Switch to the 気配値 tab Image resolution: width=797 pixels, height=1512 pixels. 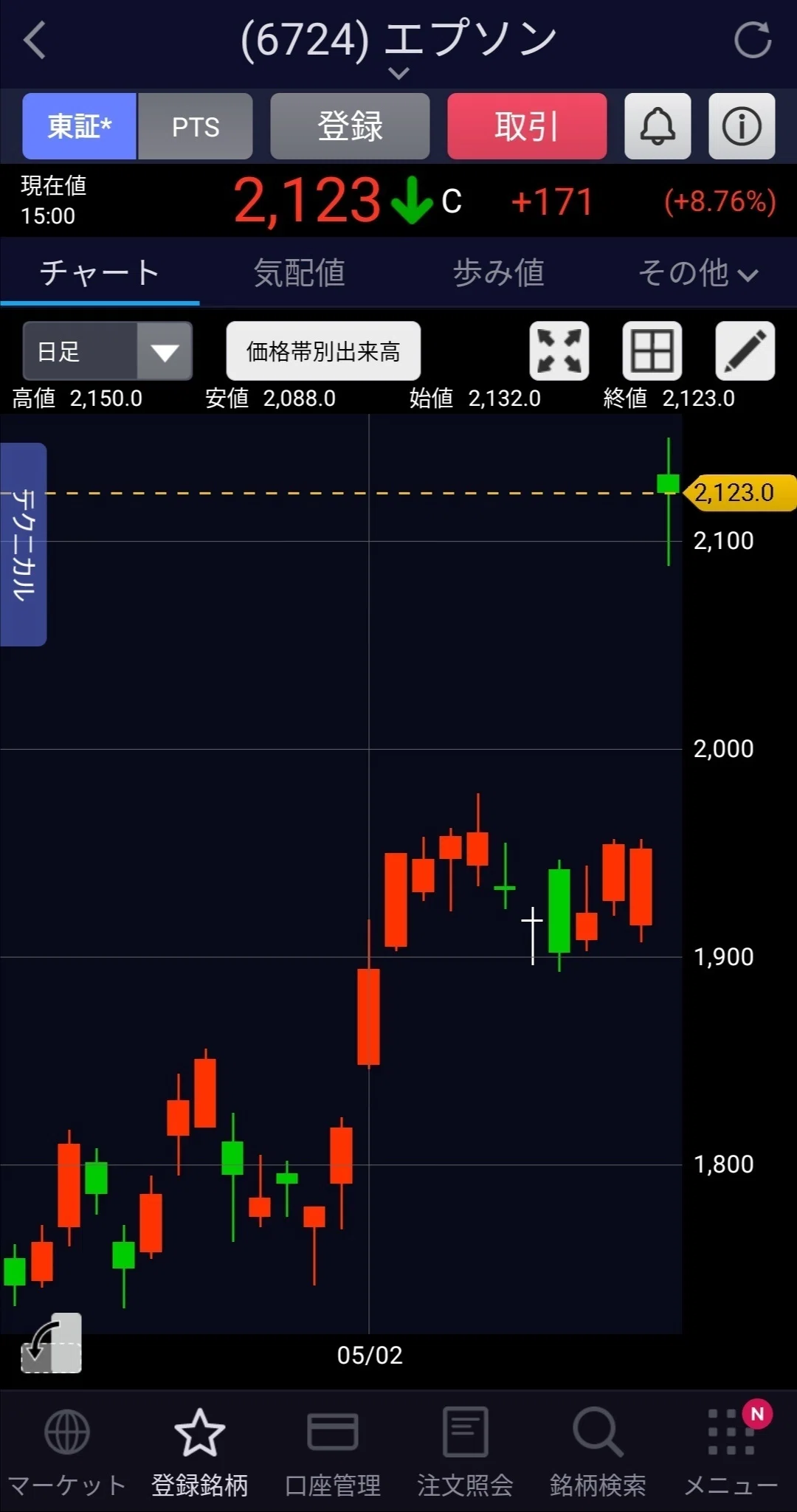pos(299,273)
